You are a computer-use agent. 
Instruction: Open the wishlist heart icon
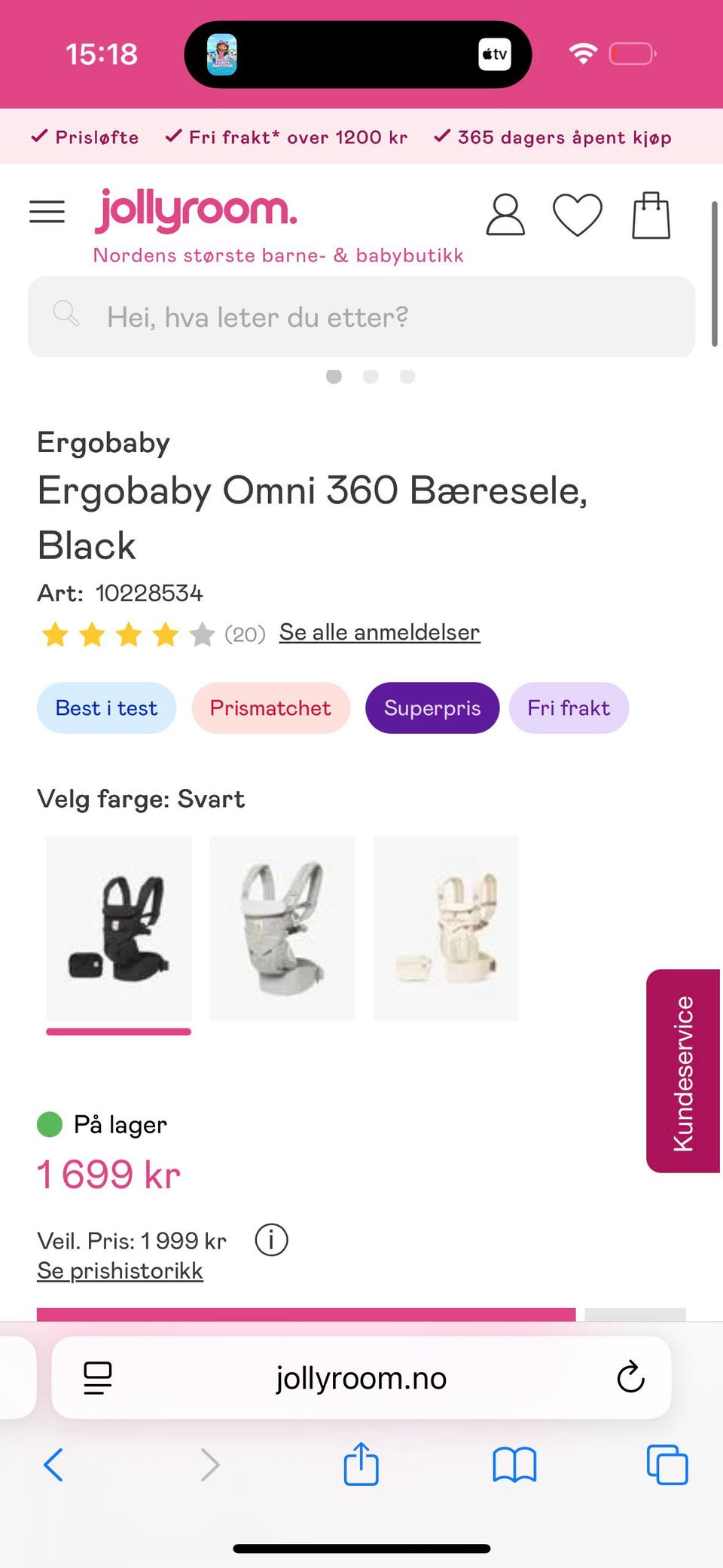pos(578,215)
